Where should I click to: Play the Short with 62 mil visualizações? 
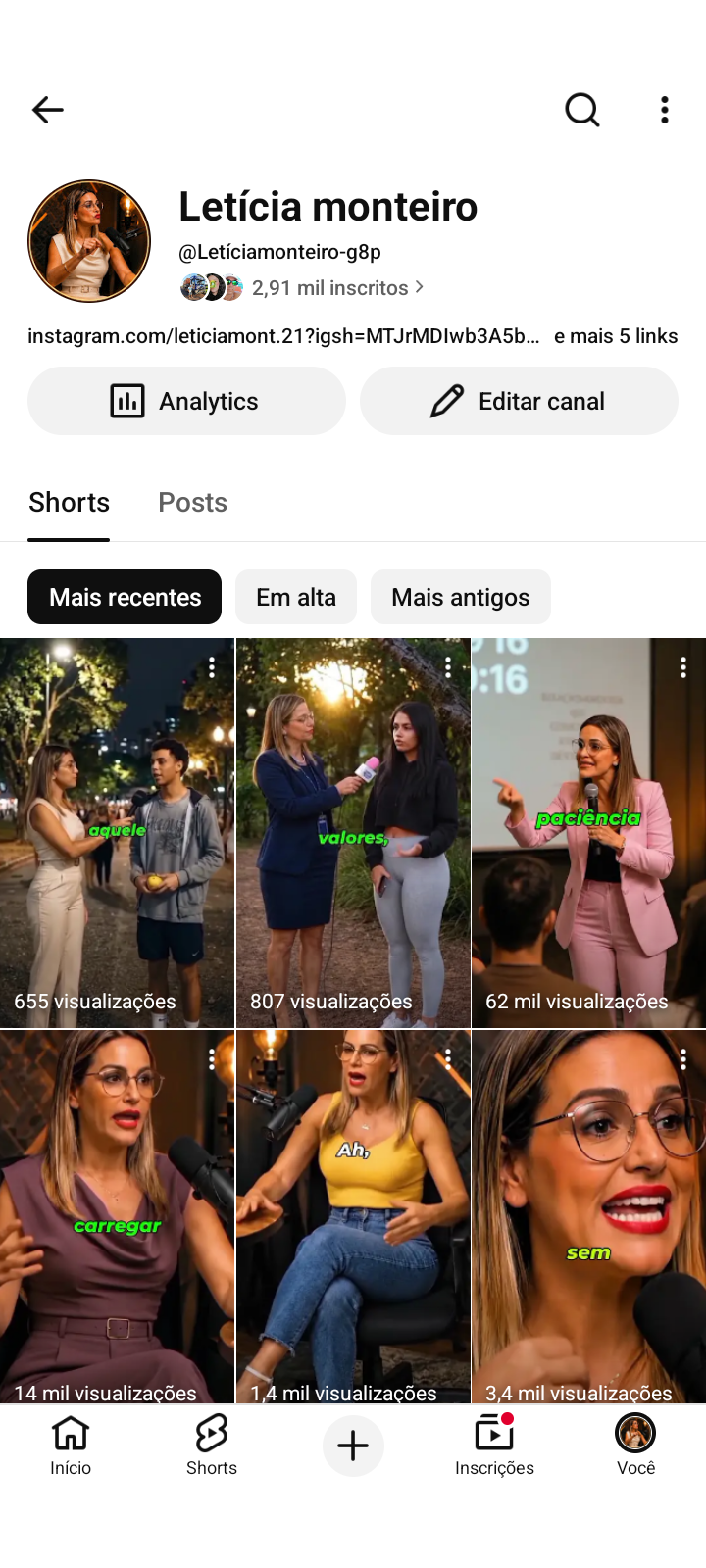pos(588,833)
